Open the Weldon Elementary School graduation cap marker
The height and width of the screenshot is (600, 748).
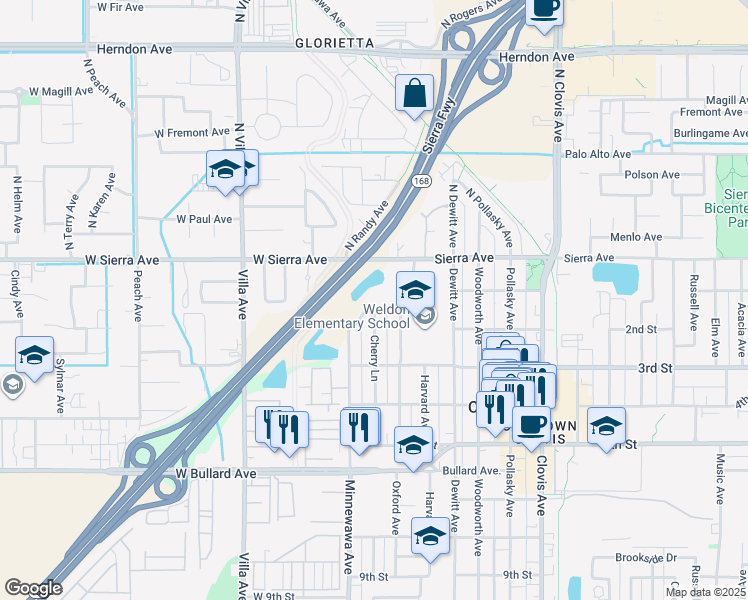416,291
